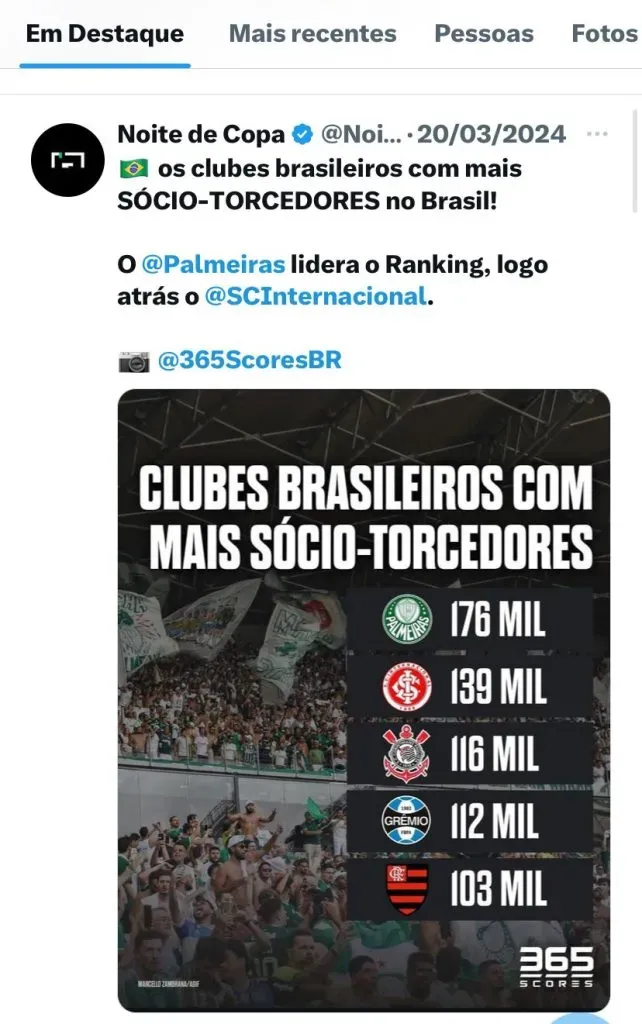This screenshot has height=1024, width=642.
Task: Switch to the Em Destaque tab
Action: [x=105, y=34]
